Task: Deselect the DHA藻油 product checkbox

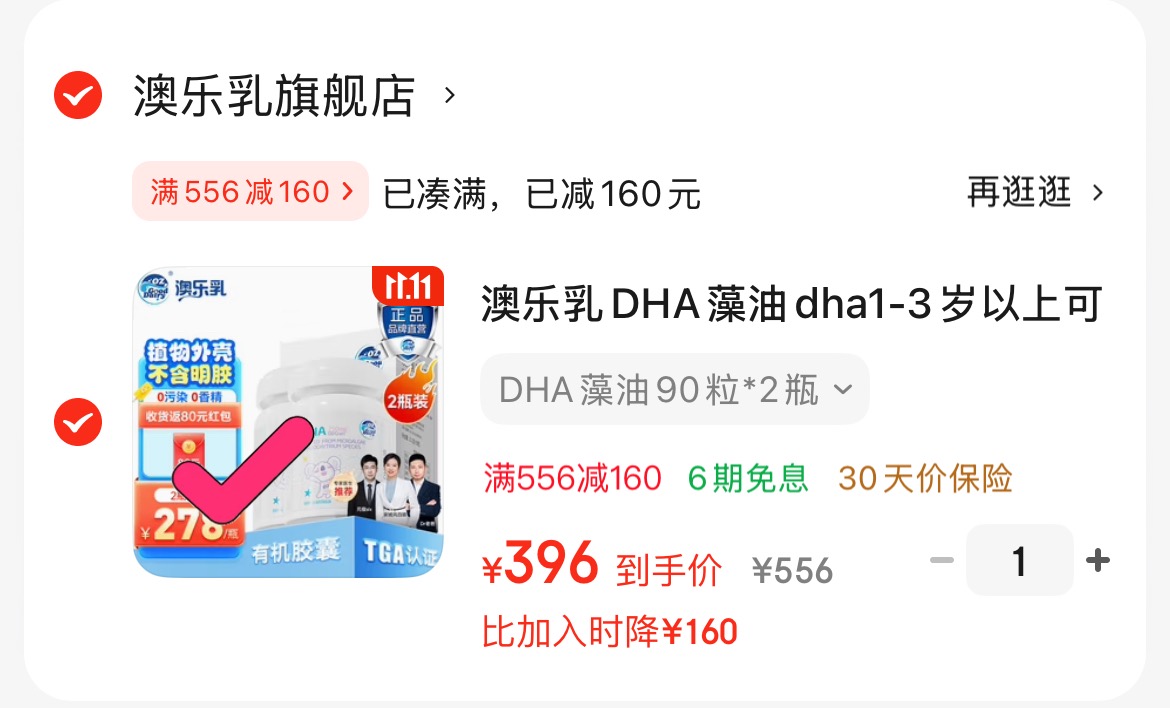Action: click(77, 422)
